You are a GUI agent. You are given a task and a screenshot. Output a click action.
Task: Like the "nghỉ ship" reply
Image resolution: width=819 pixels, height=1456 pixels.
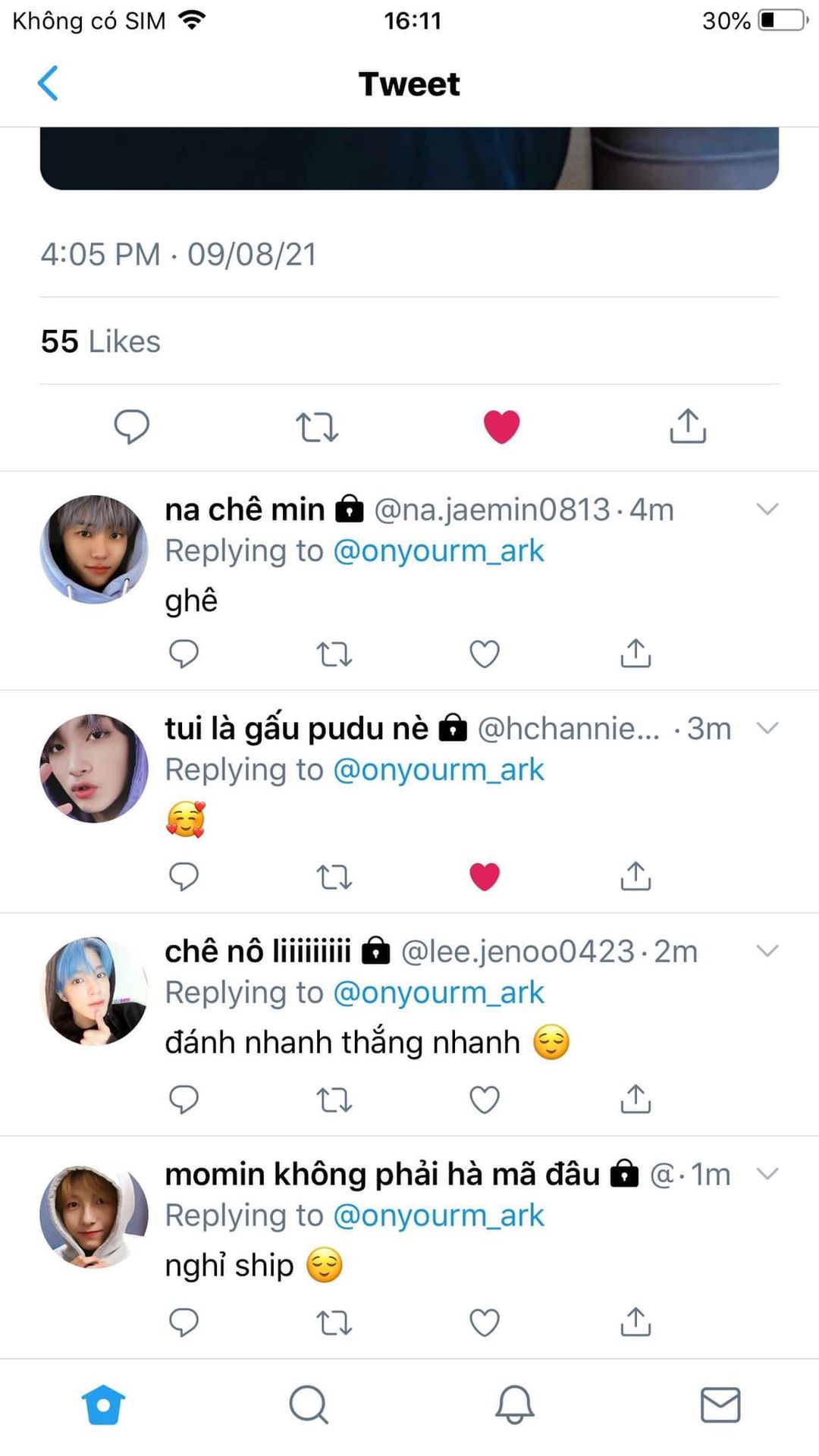click(x=484, y=1323)
